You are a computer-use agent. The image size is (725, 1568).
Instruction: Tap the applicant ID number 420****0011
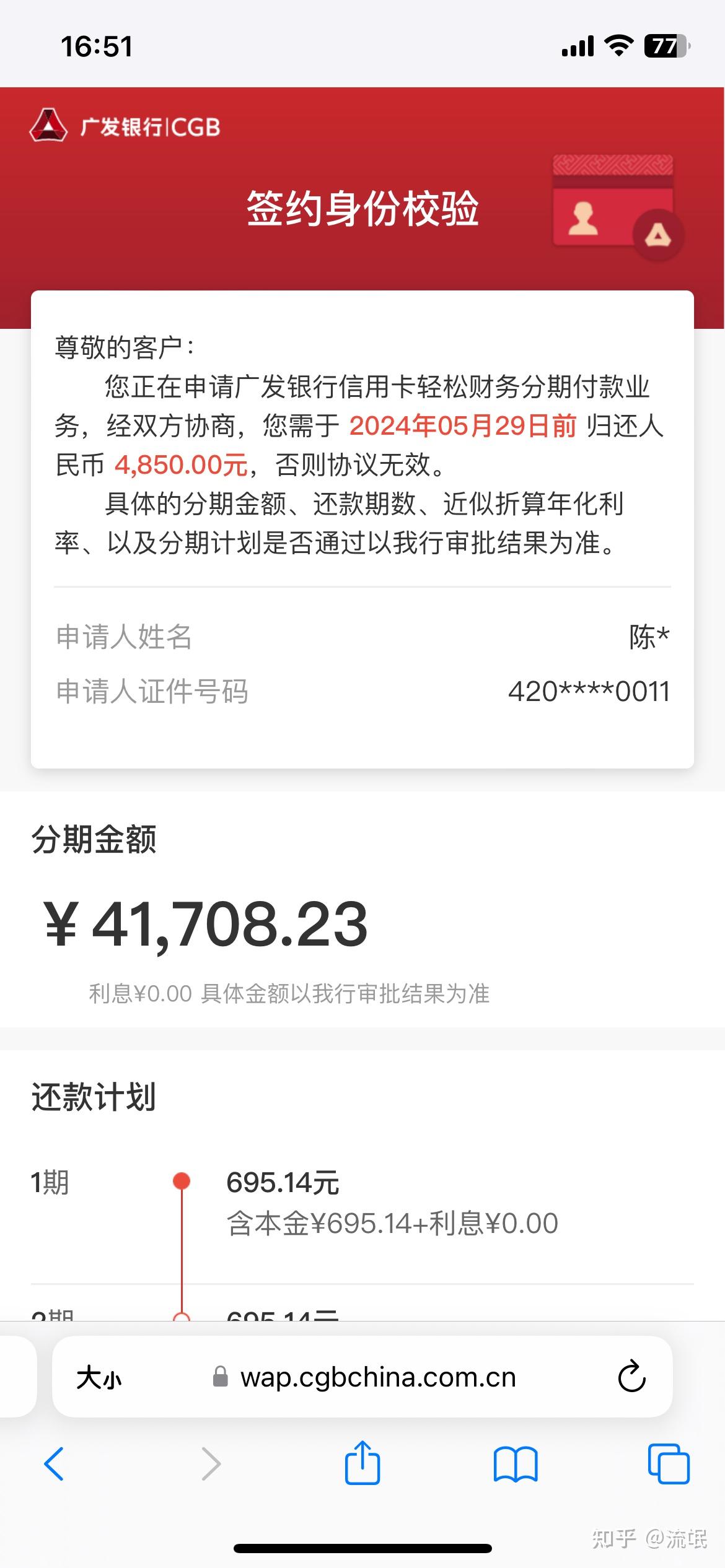589,692
